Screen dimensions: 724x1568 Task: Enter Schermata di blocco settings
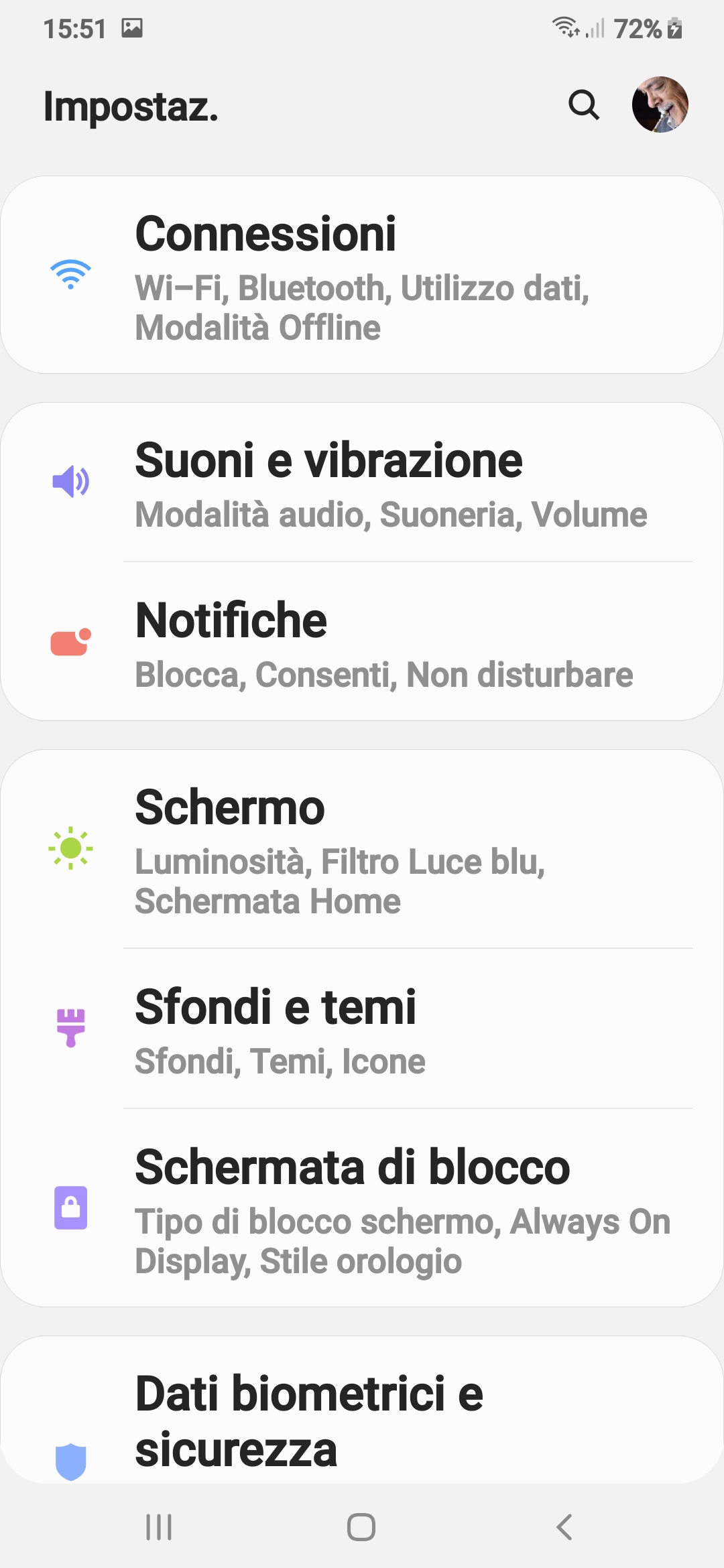[x=362, y=1207]
